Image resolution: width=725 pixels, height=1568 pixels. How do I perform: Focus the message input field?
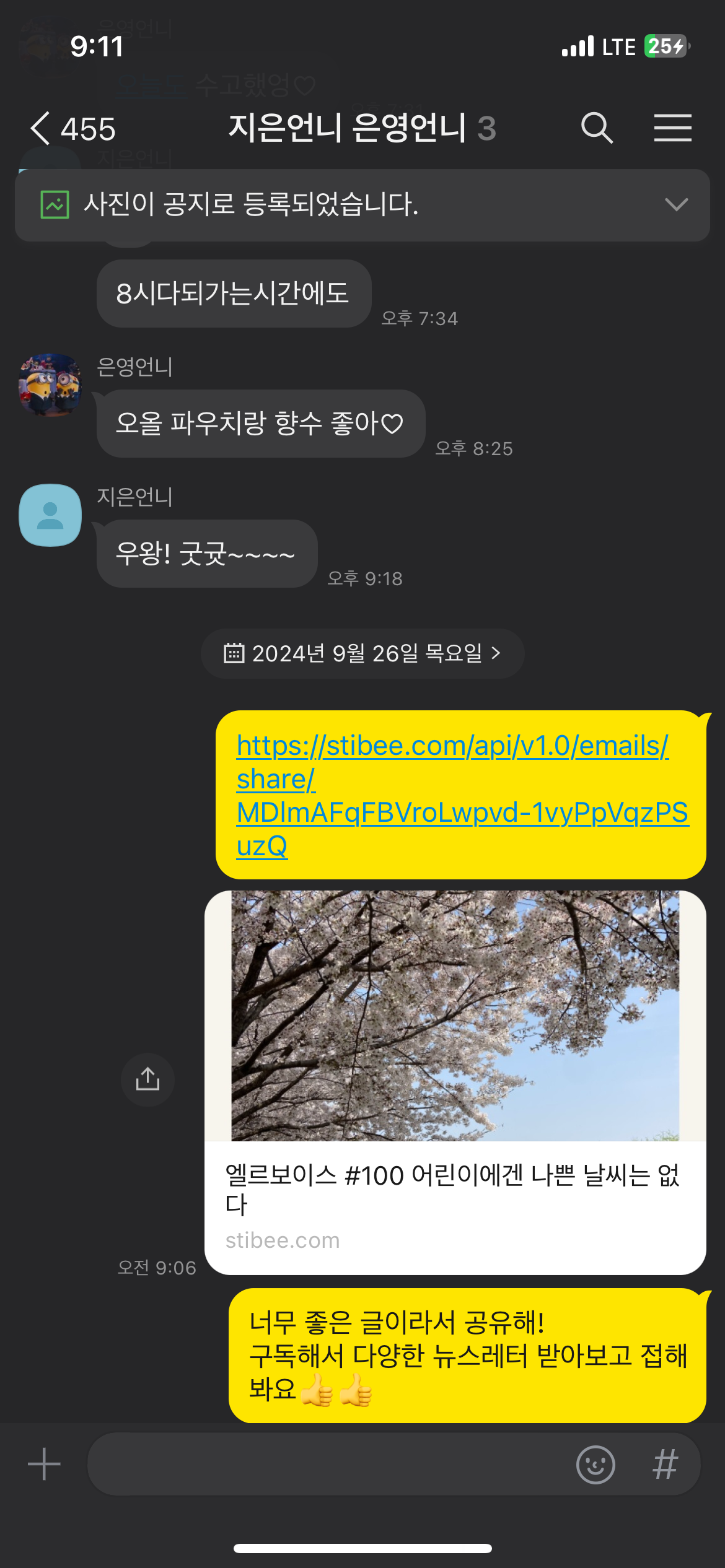[x=328, y=1465]
